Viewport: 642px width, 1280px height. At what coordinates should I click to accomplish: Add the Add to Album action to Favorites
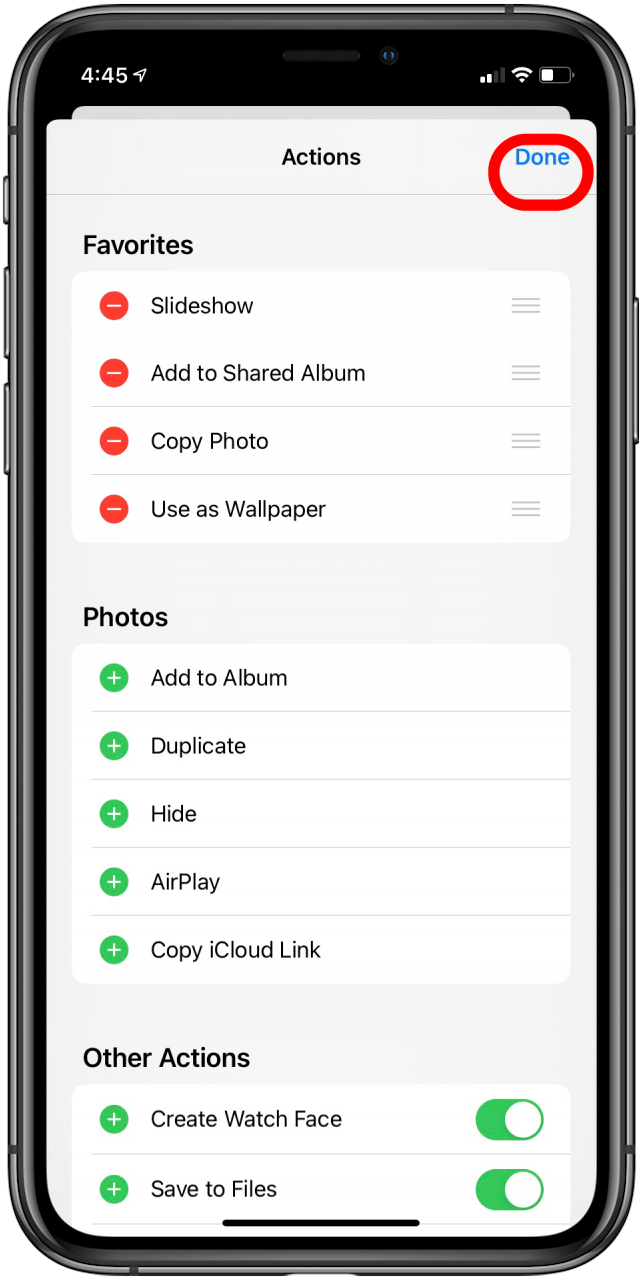point(114,678)
